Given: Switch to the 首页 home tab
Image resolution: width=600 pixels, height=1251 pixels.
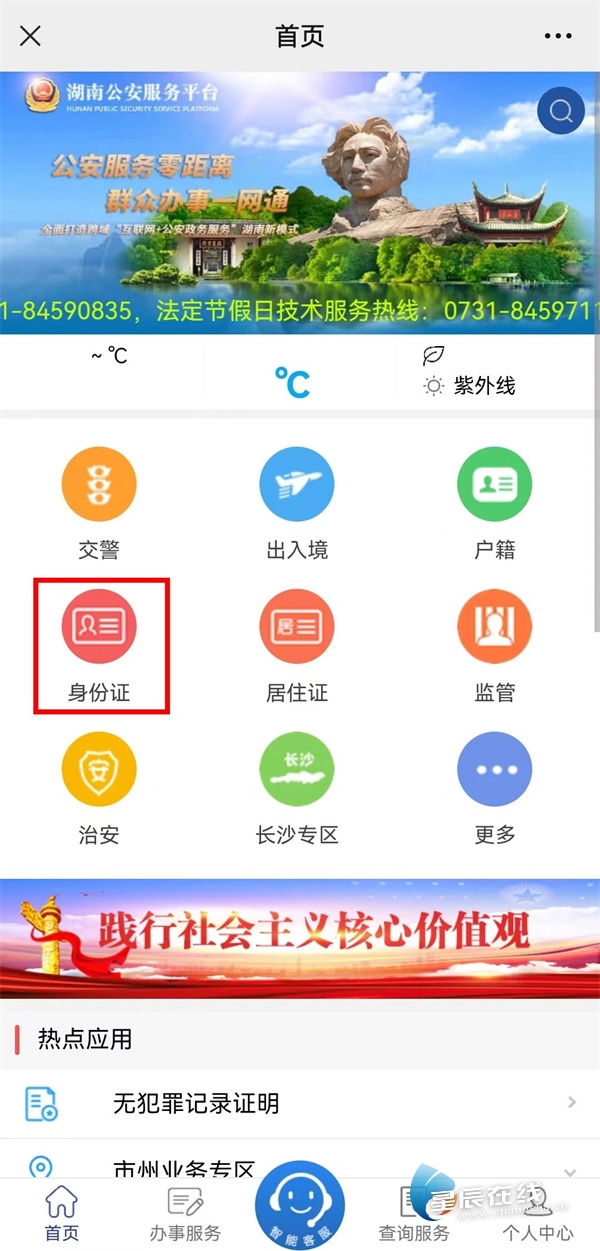Looking at the screenshot, I should 62,1213.
